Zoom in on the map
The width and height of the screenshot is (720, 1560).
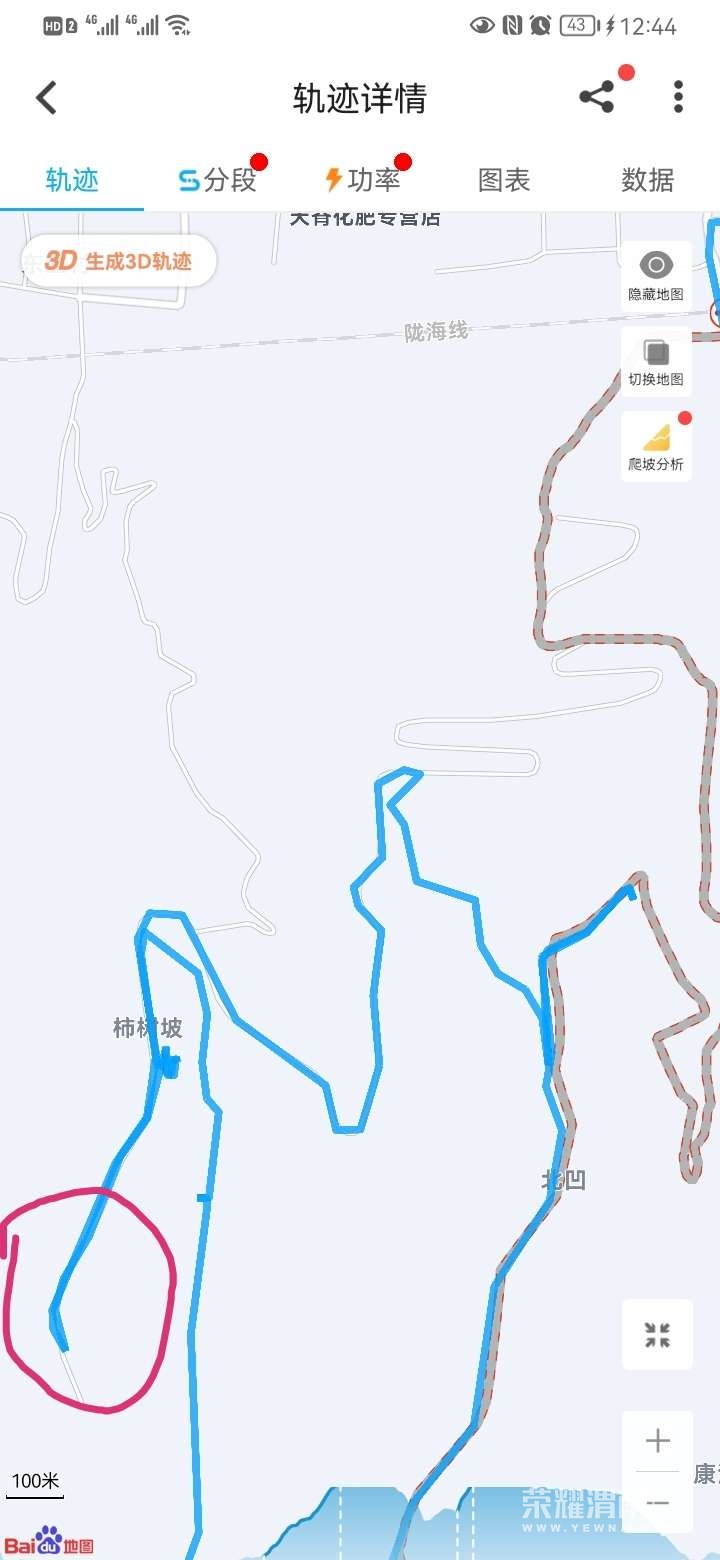(657, 1441)
